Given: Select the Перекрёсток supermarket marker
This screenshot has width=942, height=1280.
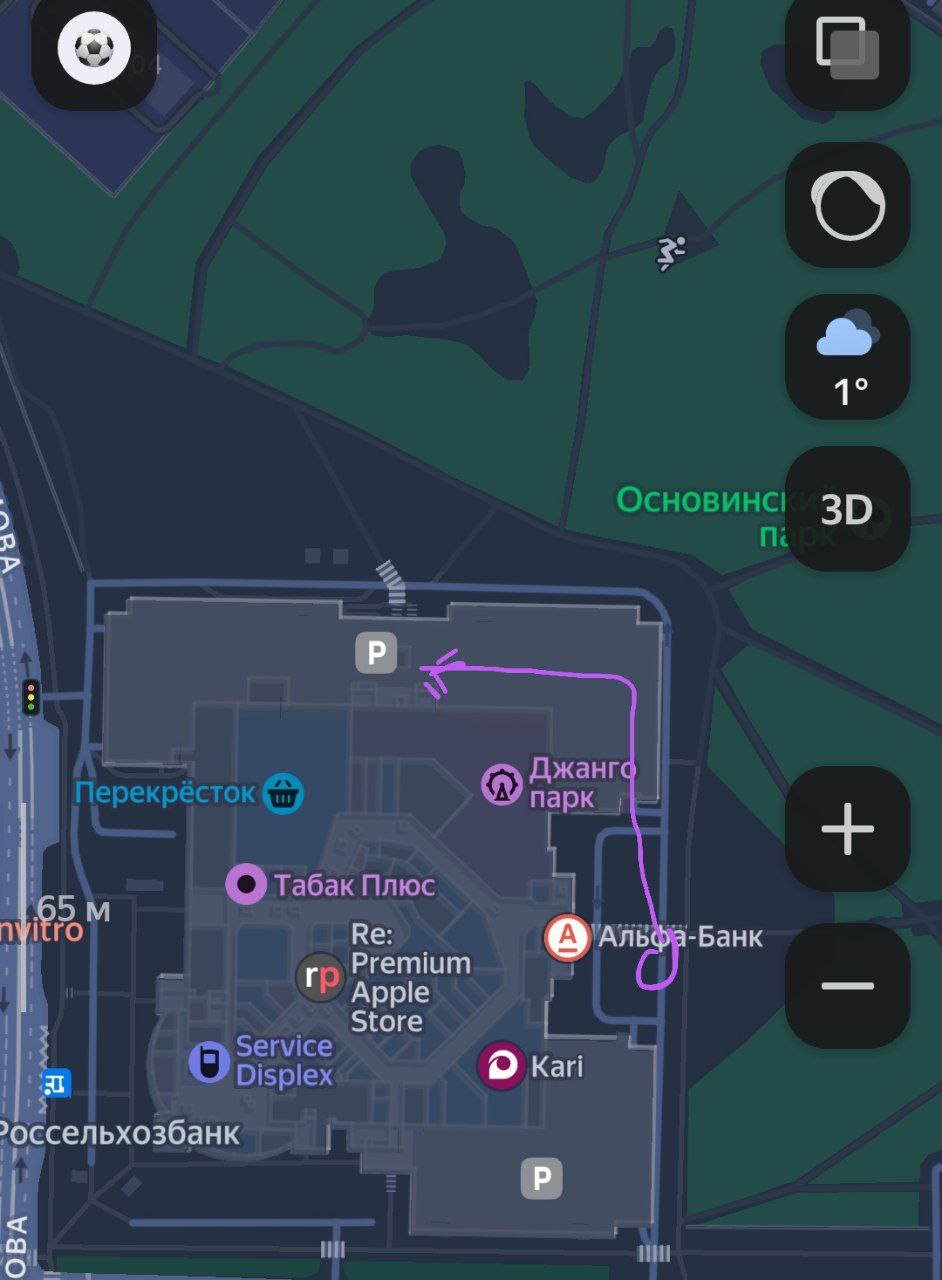Looking at the screenshot, I should coord(284,794).
